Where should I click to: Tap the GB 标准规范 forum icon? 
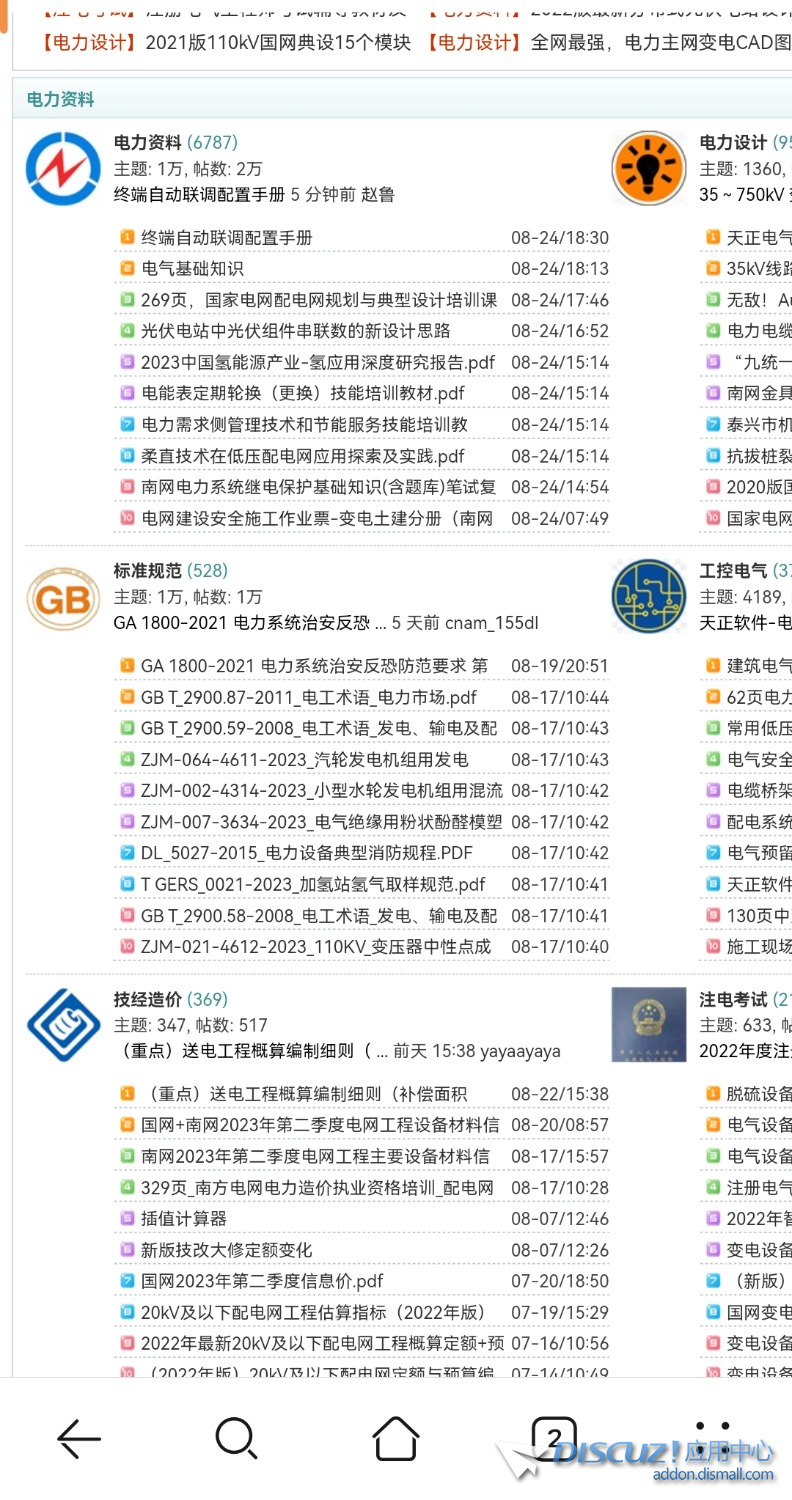[x=63, y=599]
